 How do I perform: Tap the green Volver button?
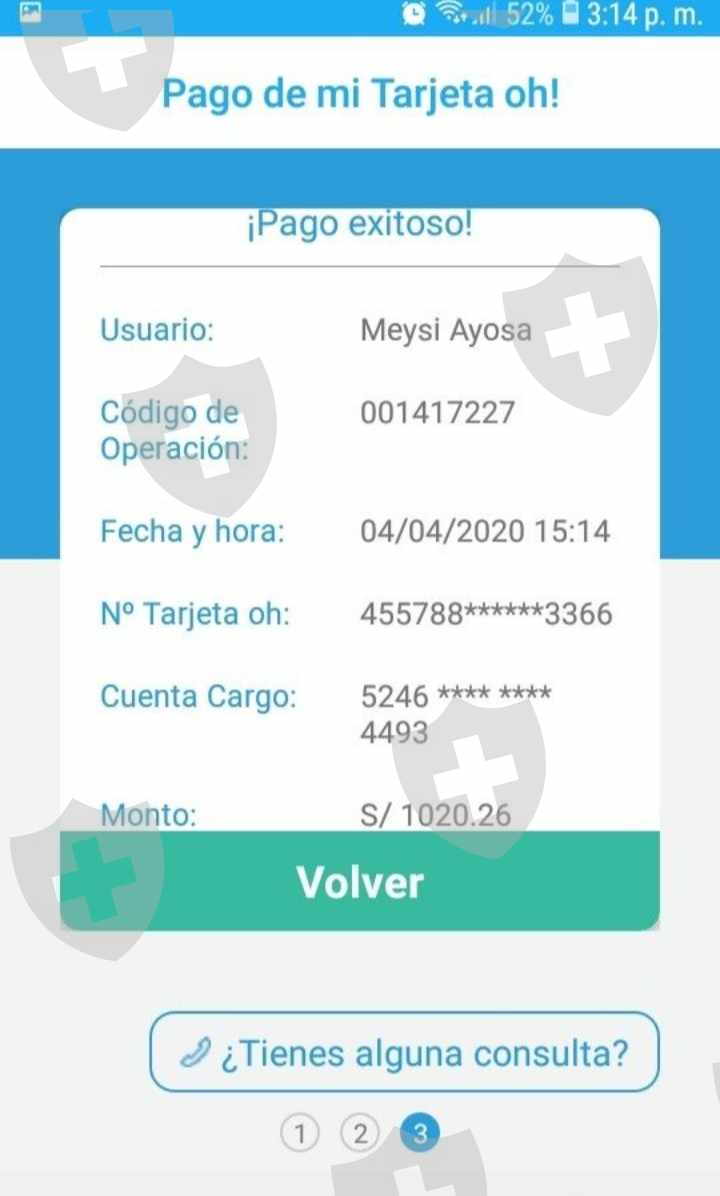click(x=359, y=881)
